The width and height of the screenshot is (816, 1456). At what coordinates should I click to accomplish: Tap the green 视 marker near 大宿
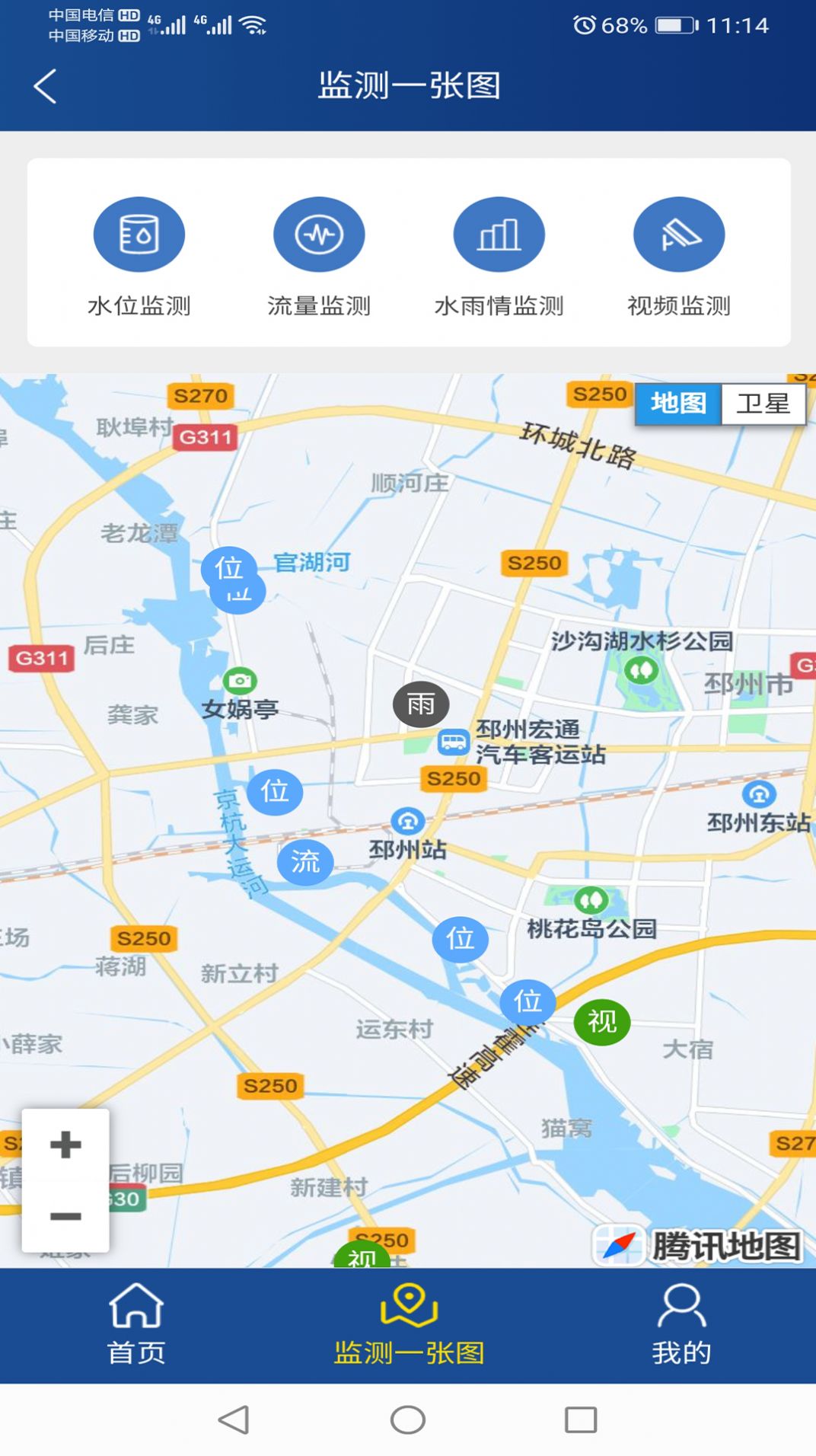[602, 1022]
